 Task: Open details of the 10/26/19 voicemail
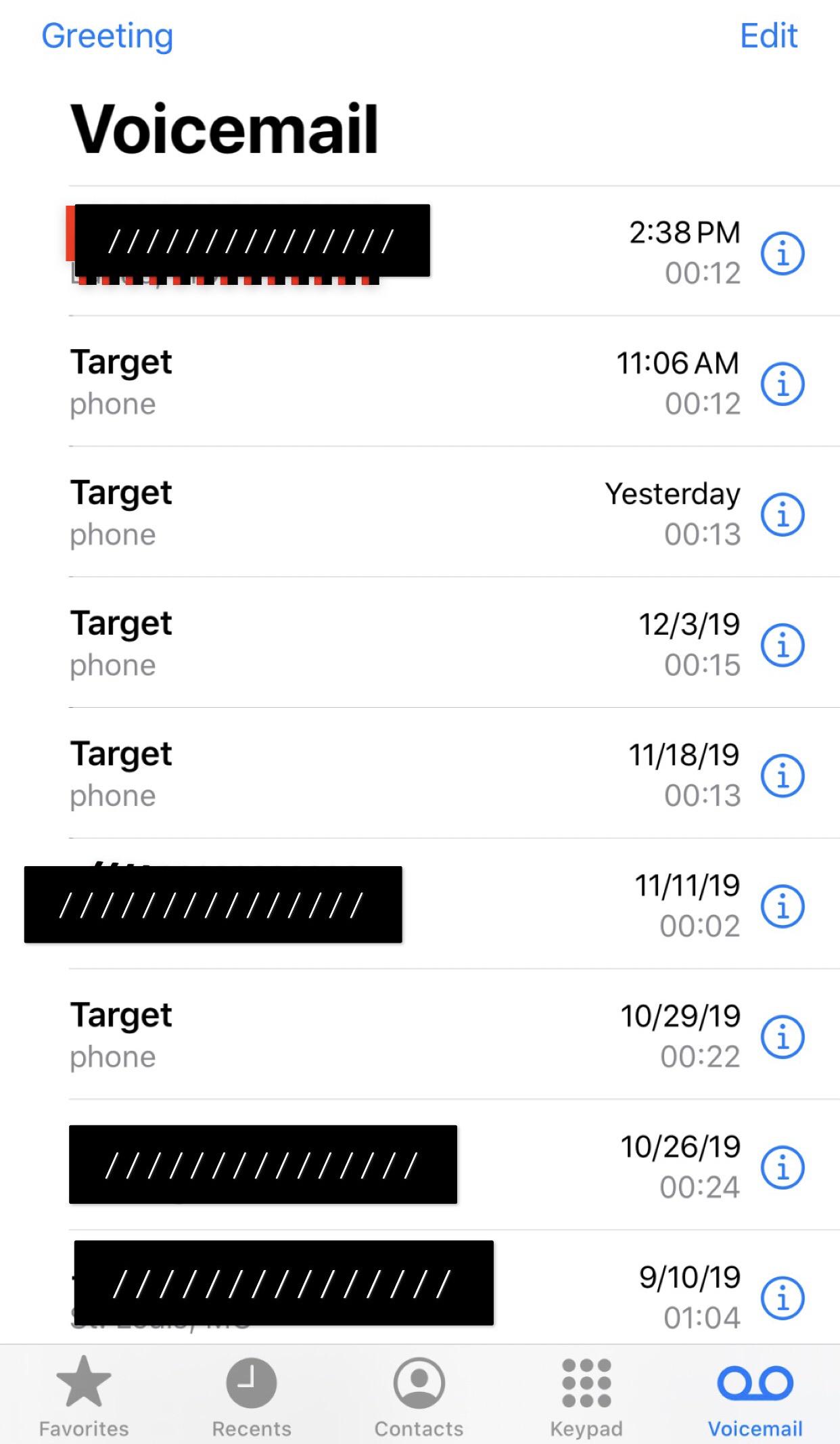[x=783, y=1166]
